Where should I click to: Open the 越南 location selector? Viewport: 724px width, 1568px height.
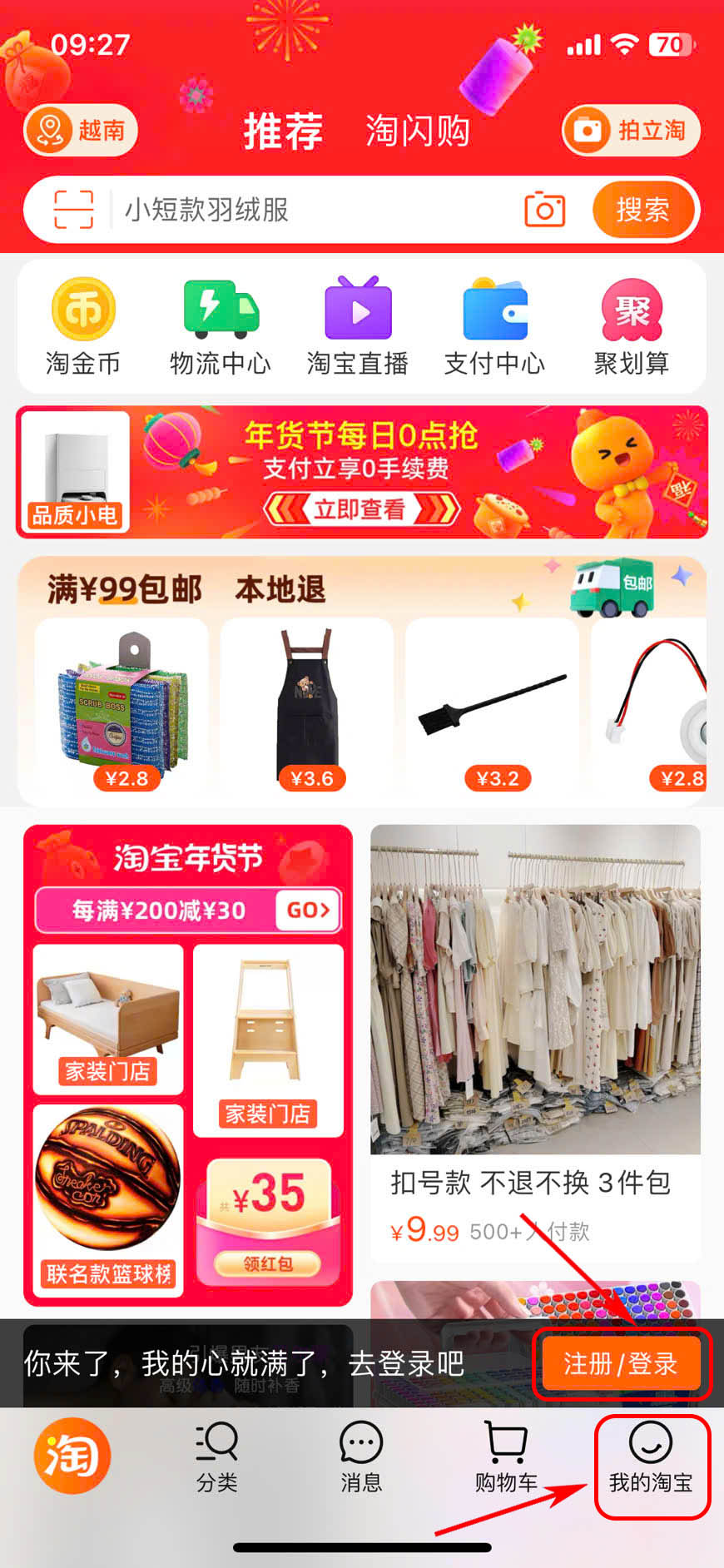81,131
